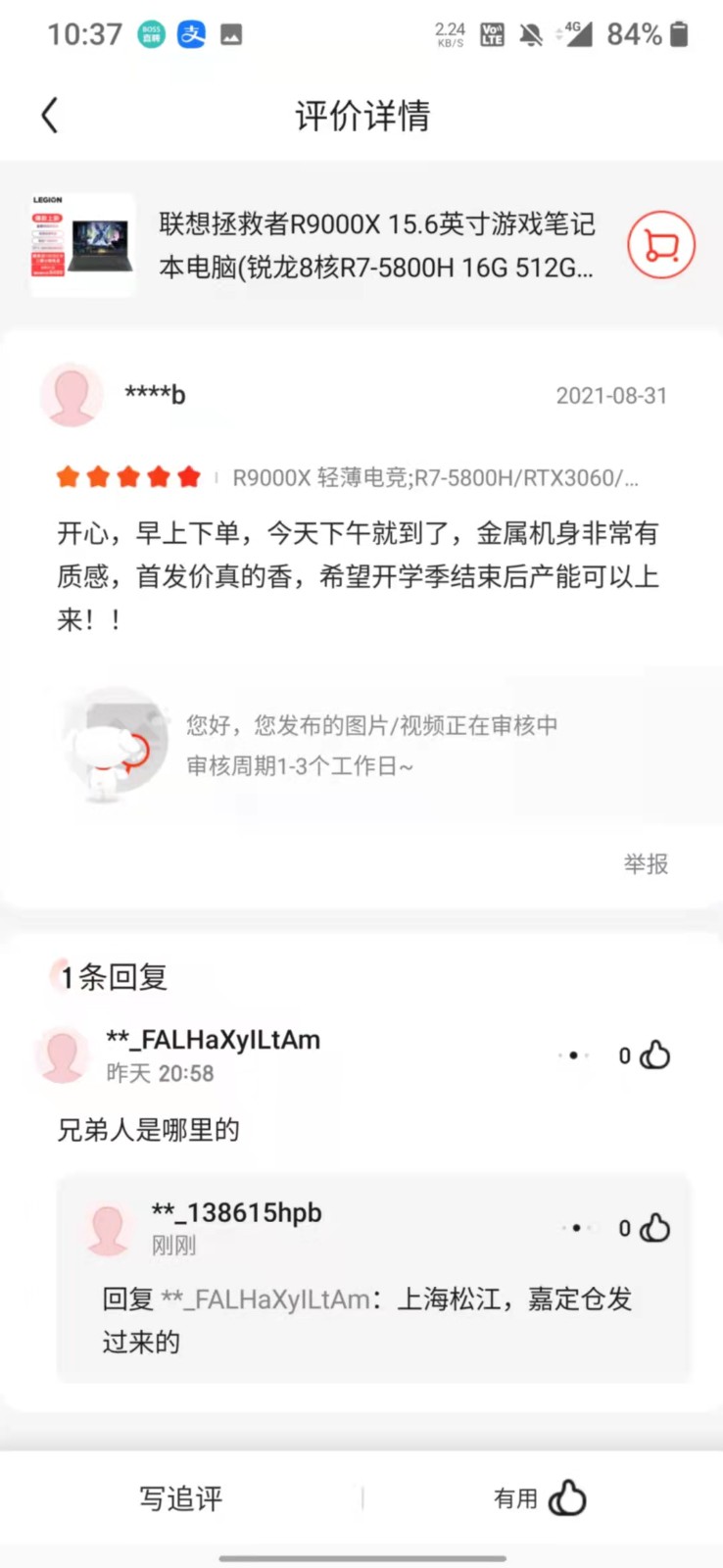Go back from review details
723x1568 pixels.
click(x=50, y=116)
